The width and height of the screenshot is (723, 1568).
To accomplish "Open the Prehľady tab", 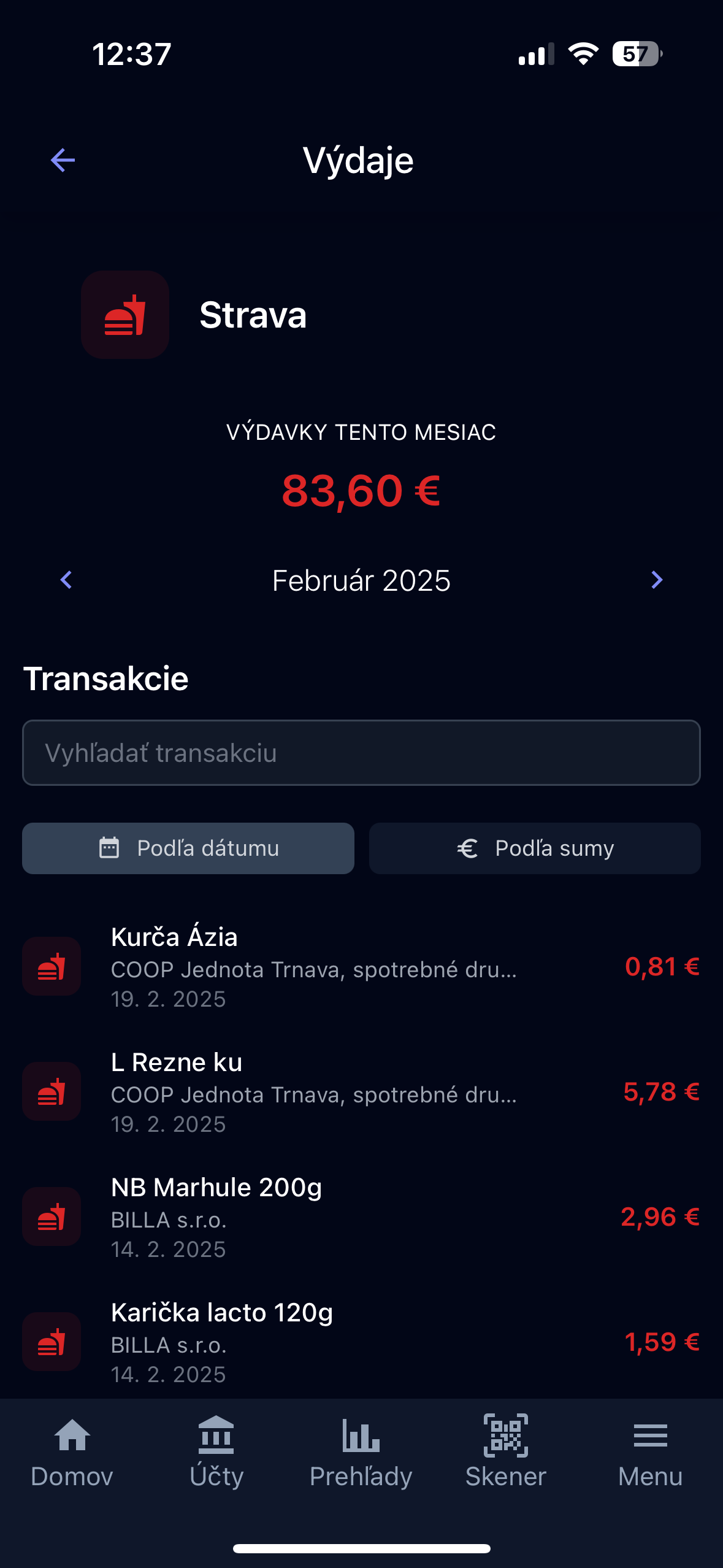I will [x=361, y=1451].
